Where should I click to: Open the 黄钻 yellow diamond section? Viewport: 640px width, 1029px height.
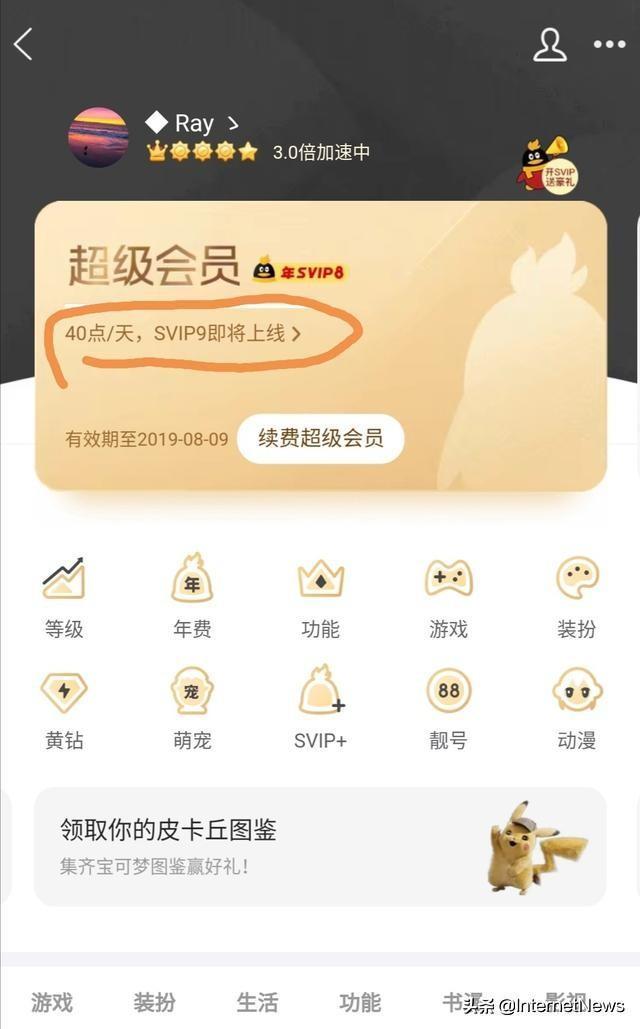(64, 709)
